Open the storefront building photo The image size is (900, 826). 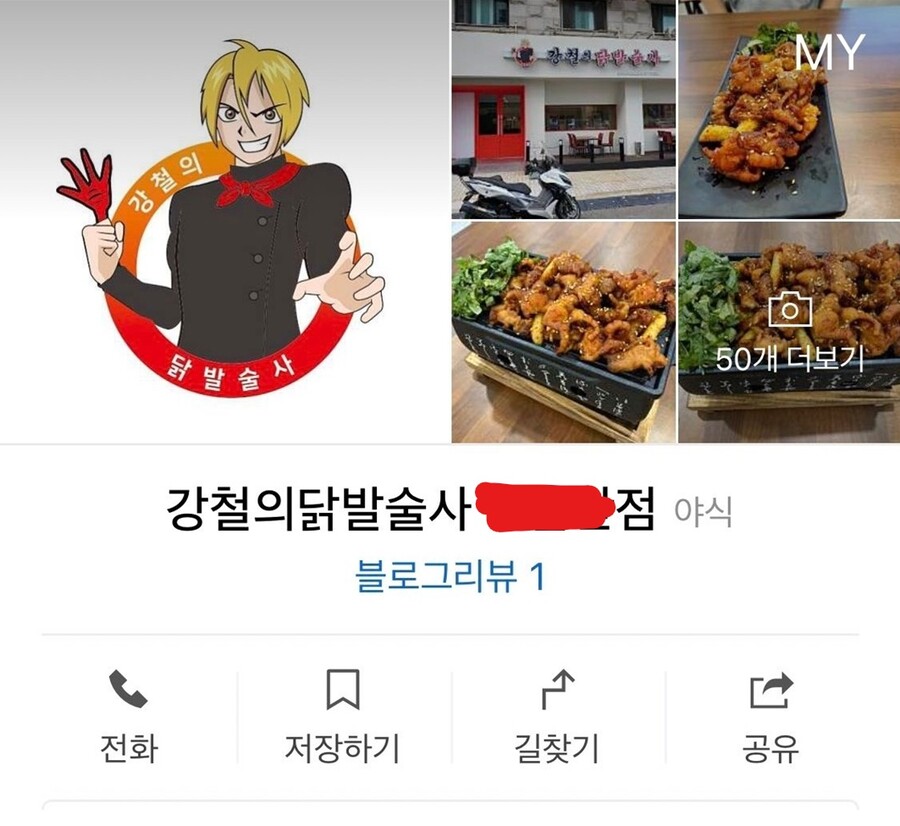coord(563,110)
